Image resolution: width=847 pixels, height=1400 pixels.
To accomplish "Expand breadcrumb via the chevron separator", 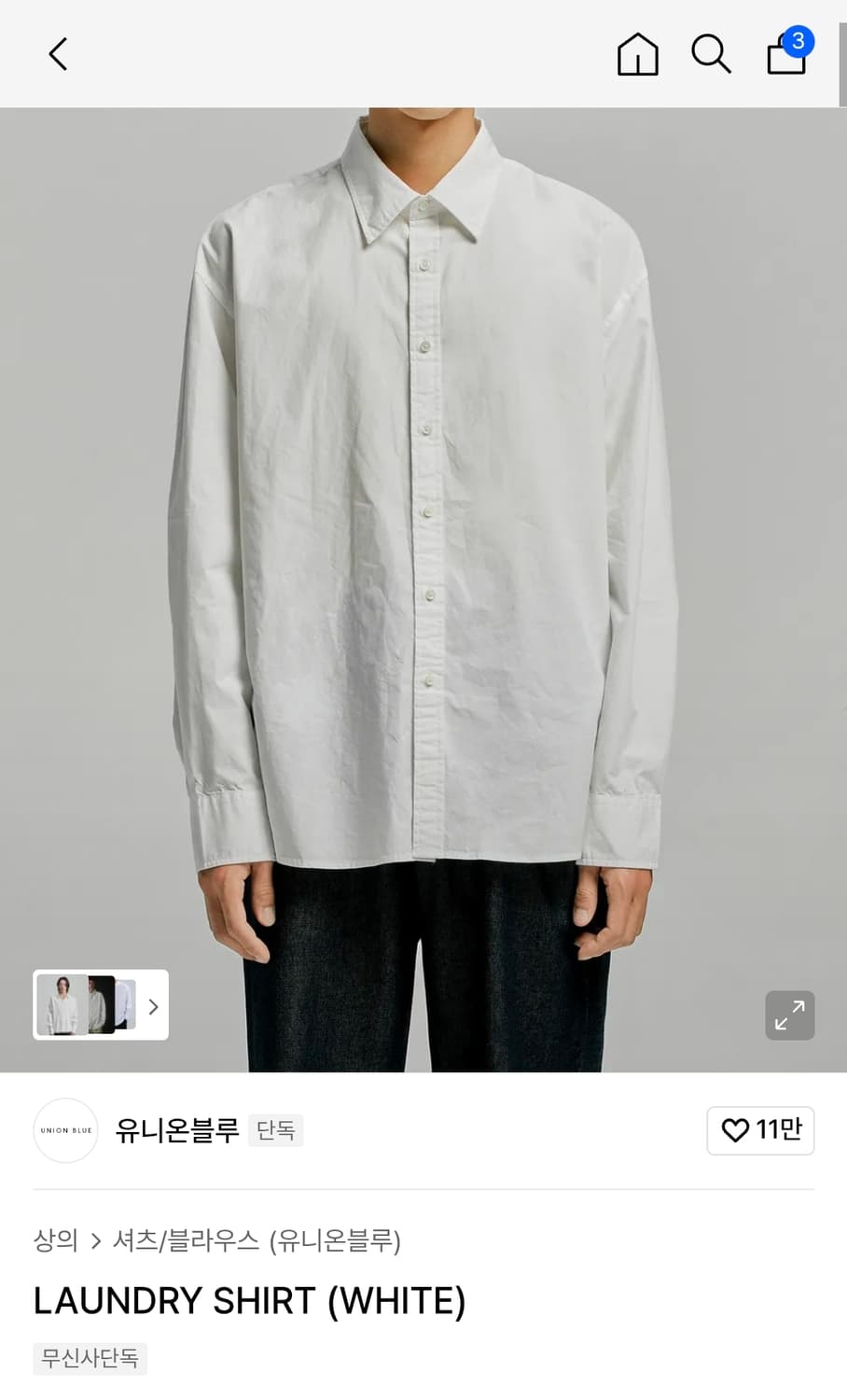I will click(x=97, y=1241).
